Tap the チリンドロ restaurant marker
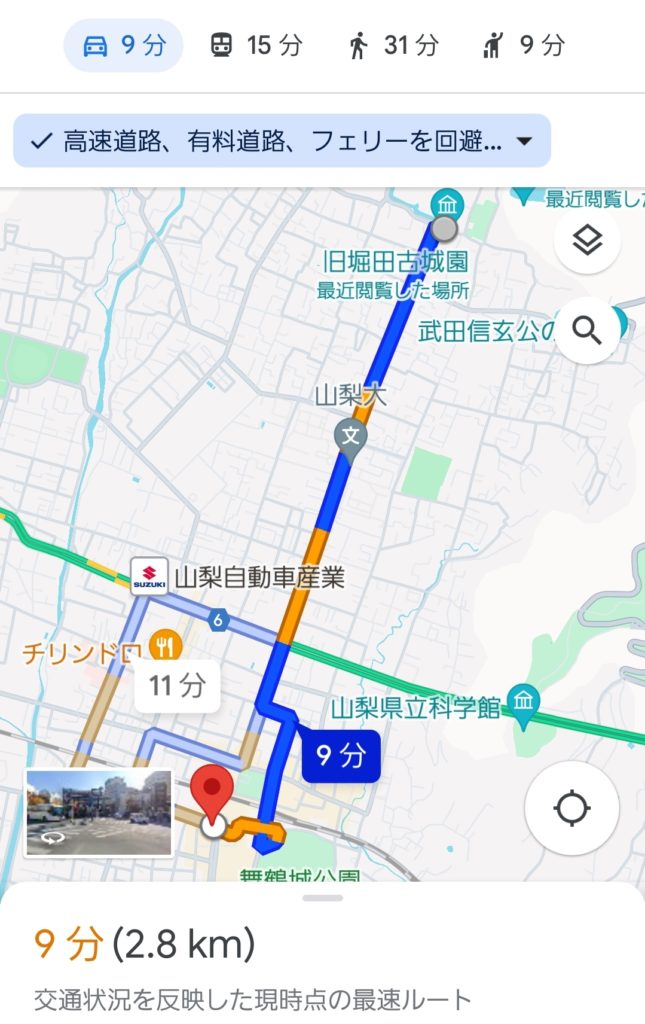The image size is (645, 1024). (x=164, y=646)
